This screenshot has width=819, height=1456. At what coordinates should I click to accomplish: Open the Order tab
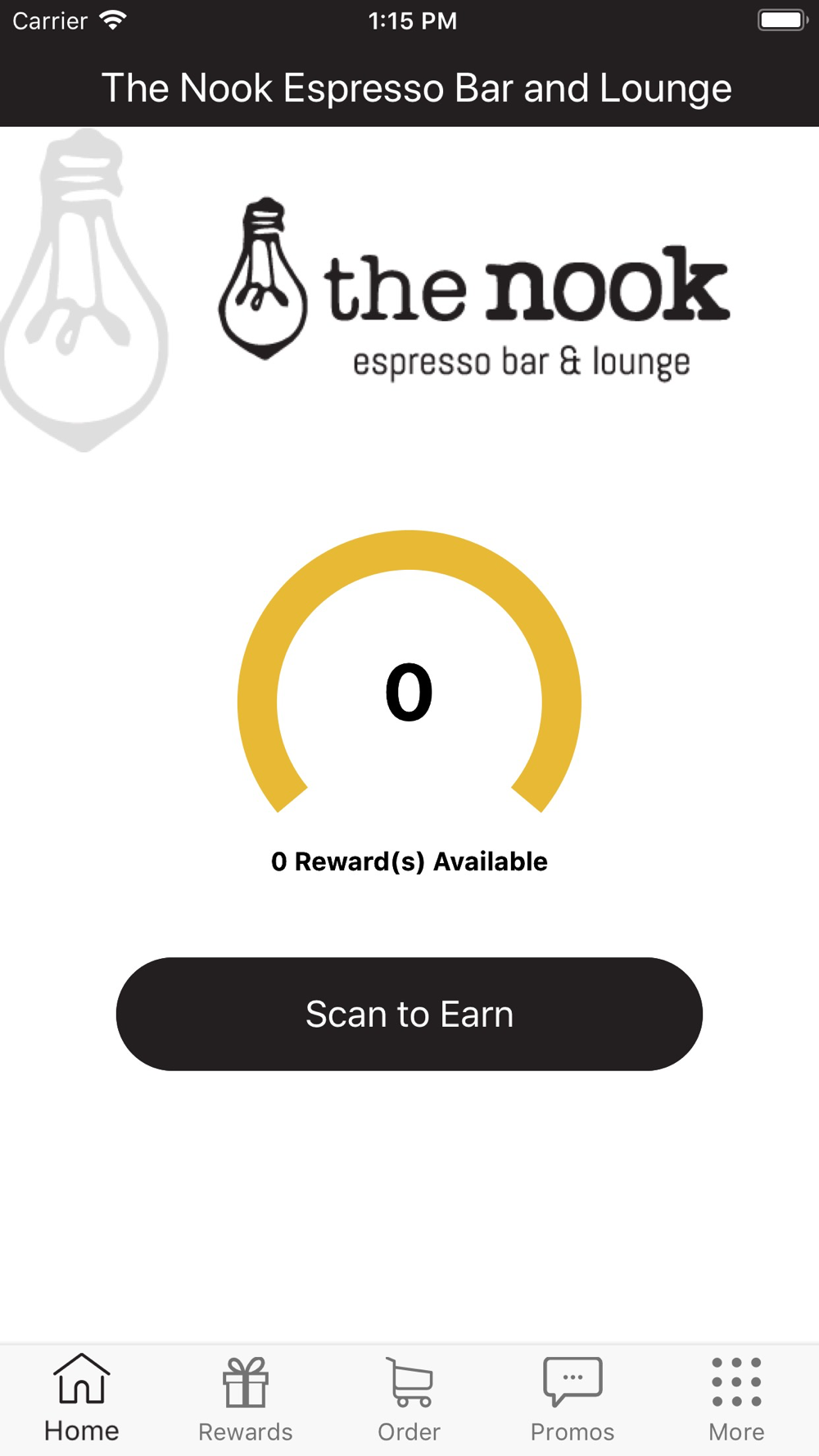[409, 1400]
